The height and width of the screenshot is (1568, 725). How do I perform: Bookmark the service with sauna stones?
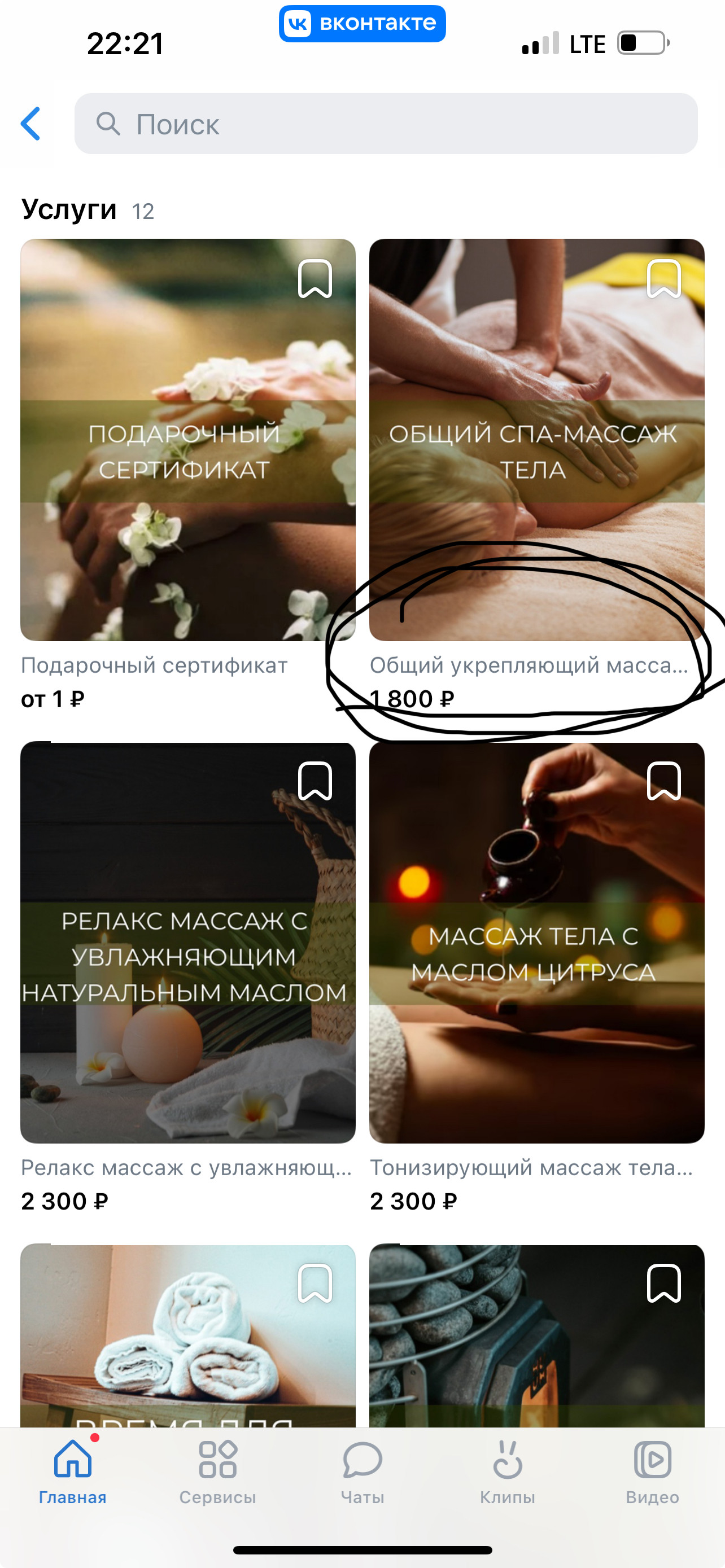[x=663, y=1283]
